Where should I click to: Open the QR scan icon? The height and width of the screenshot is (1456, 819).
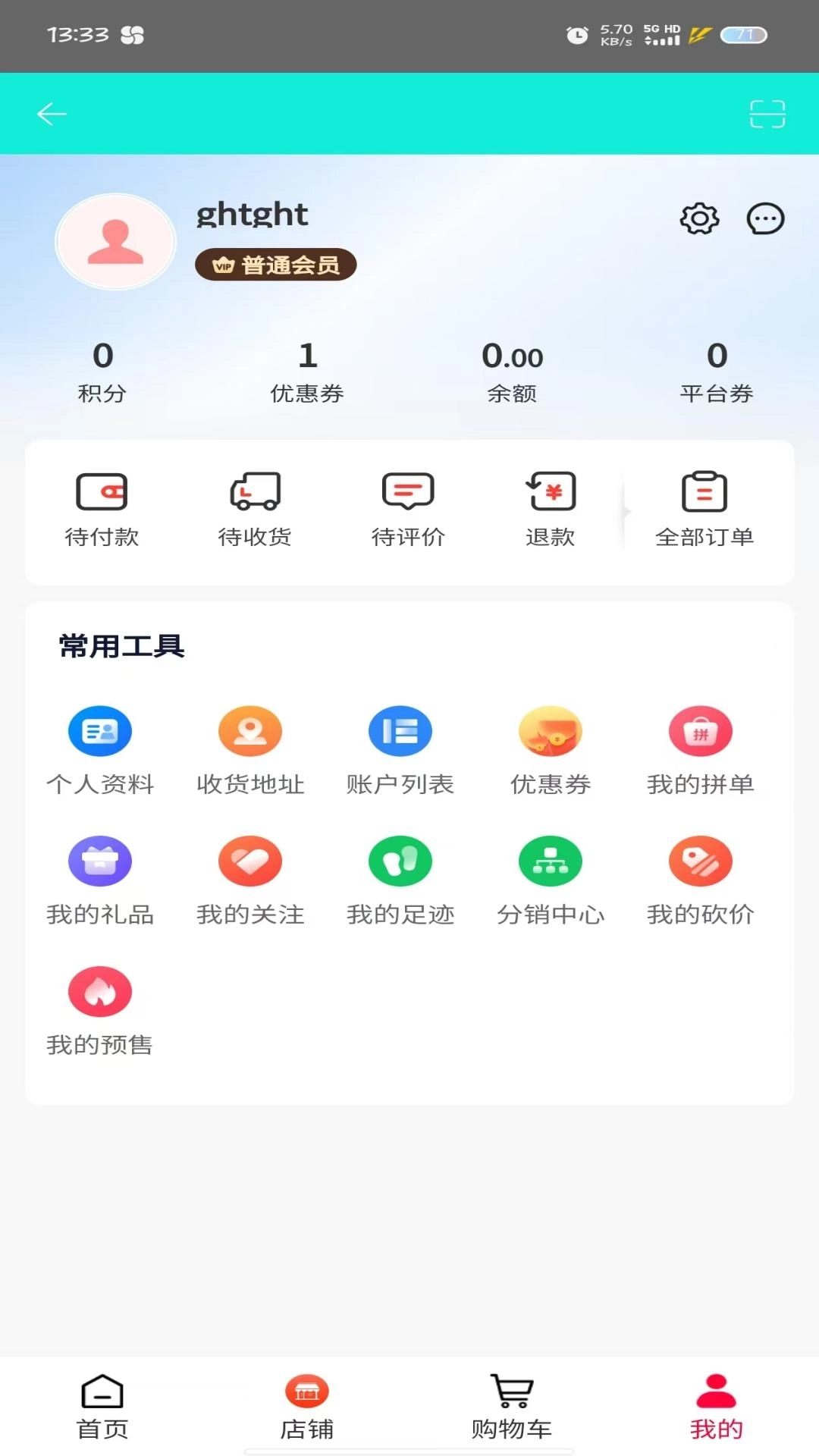[x=768, y=113]
